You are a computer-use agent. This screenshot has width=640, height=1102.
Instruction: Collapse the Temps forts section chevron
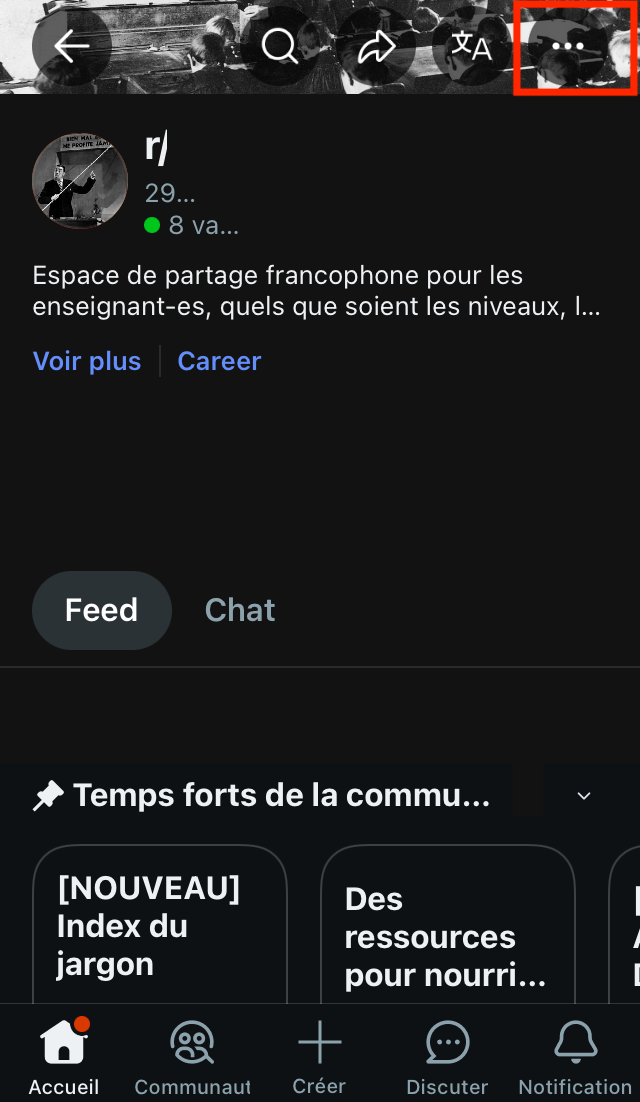point(584,796)
